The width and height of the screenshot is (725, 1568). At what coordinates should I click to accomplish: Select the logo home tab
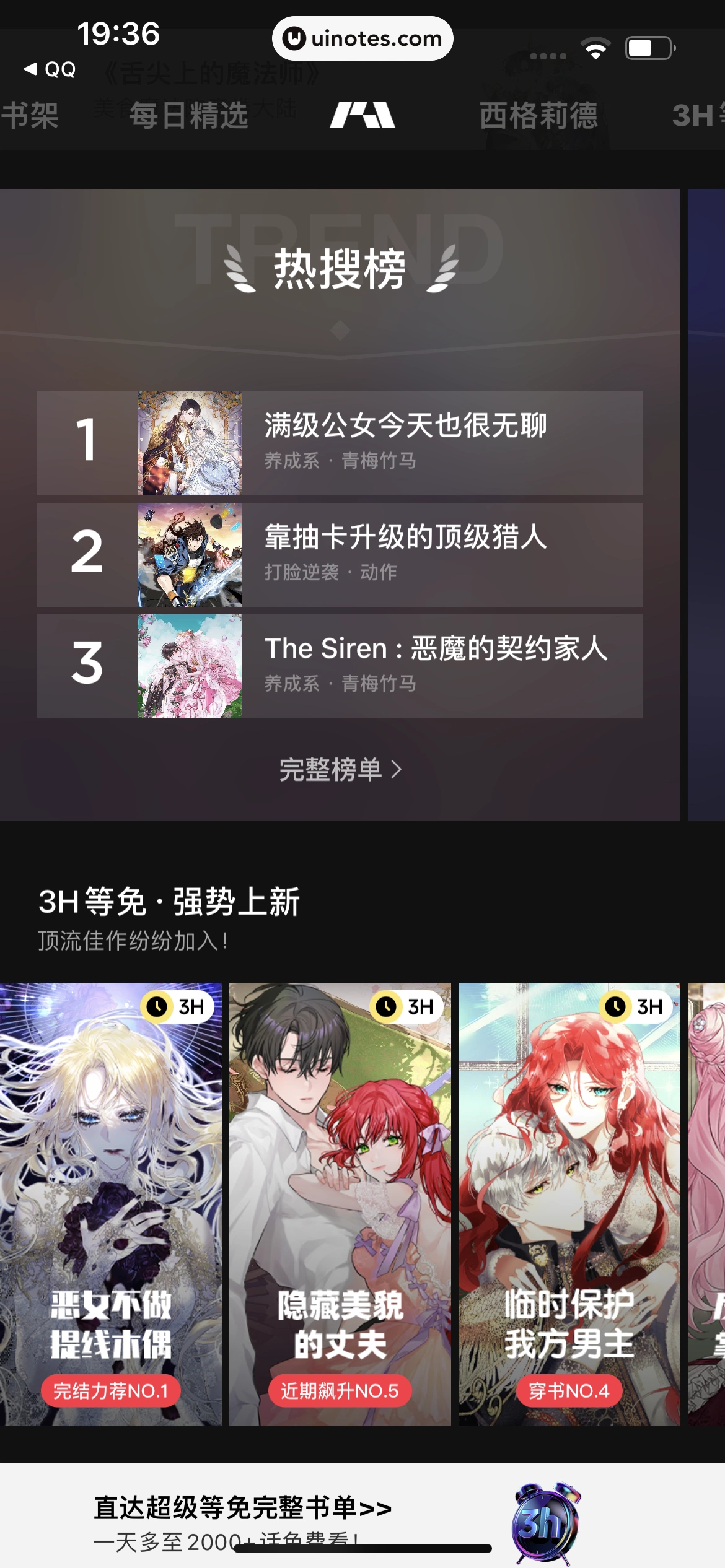362,116
